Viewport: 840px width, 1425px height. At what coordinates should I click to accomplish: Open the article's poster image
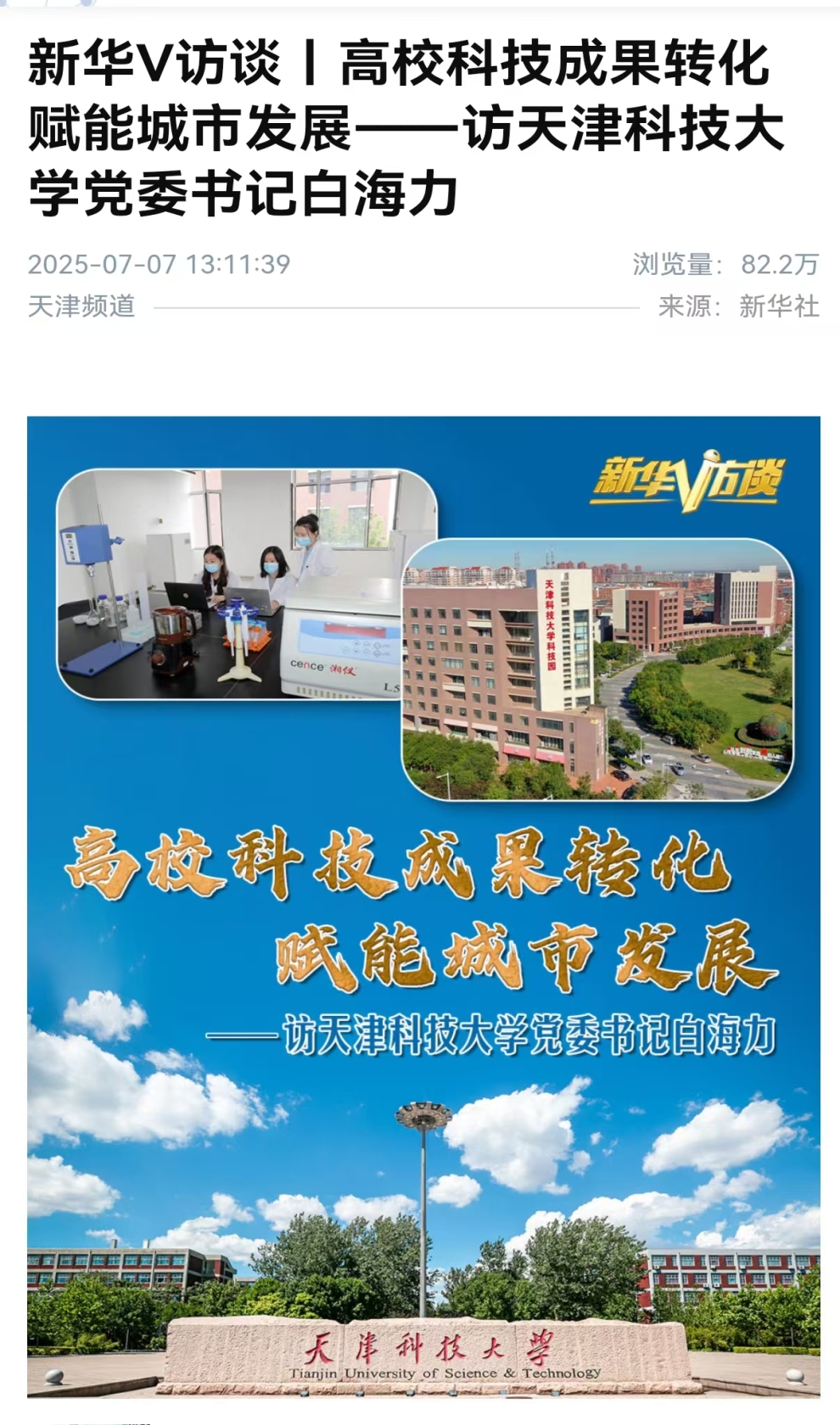[423, 905]
